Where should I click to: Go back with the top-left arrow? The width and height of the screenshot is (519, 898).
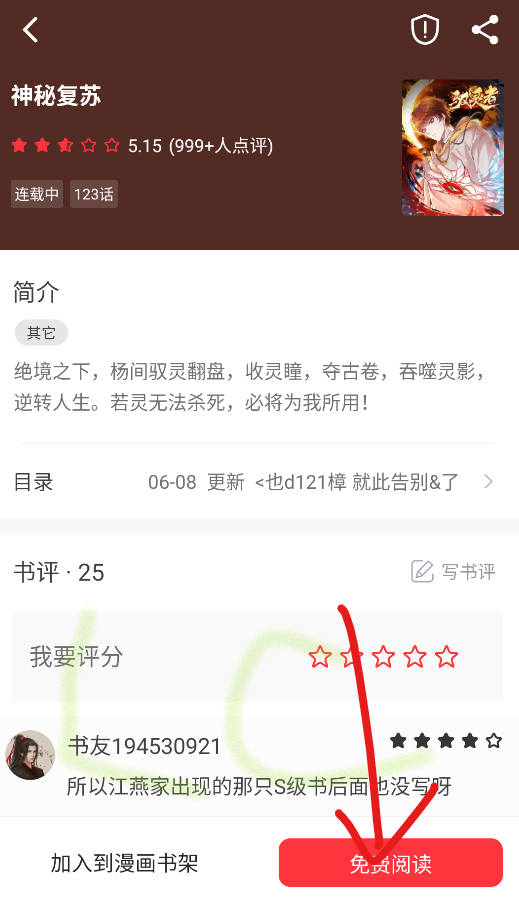coord(30,30)
